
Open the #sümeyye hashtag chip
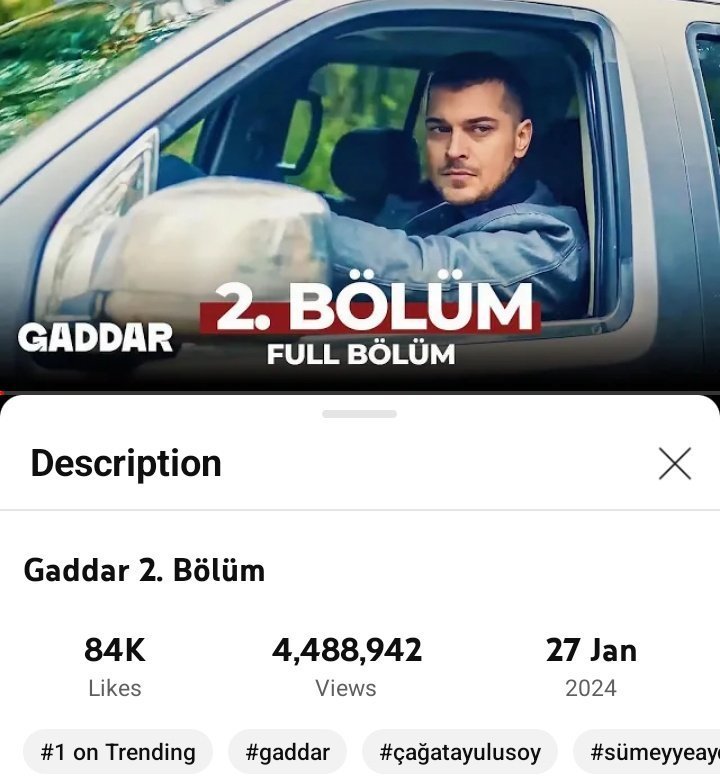650,752
